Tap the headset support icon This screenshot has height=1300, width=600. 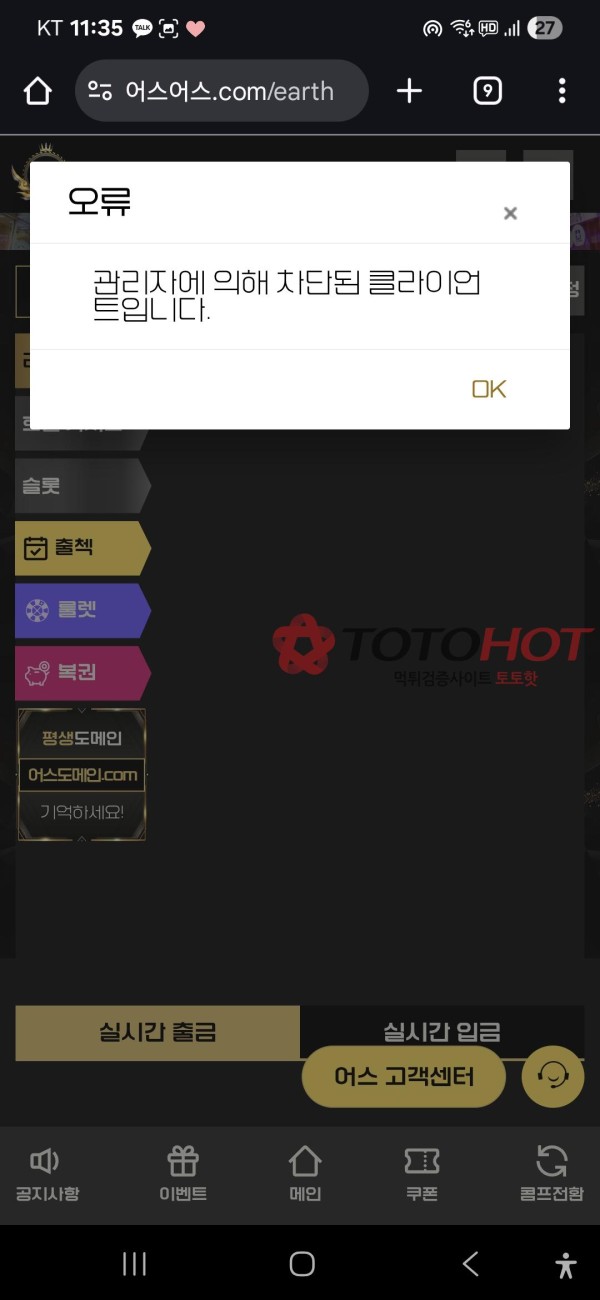(x=553, y=1077)
